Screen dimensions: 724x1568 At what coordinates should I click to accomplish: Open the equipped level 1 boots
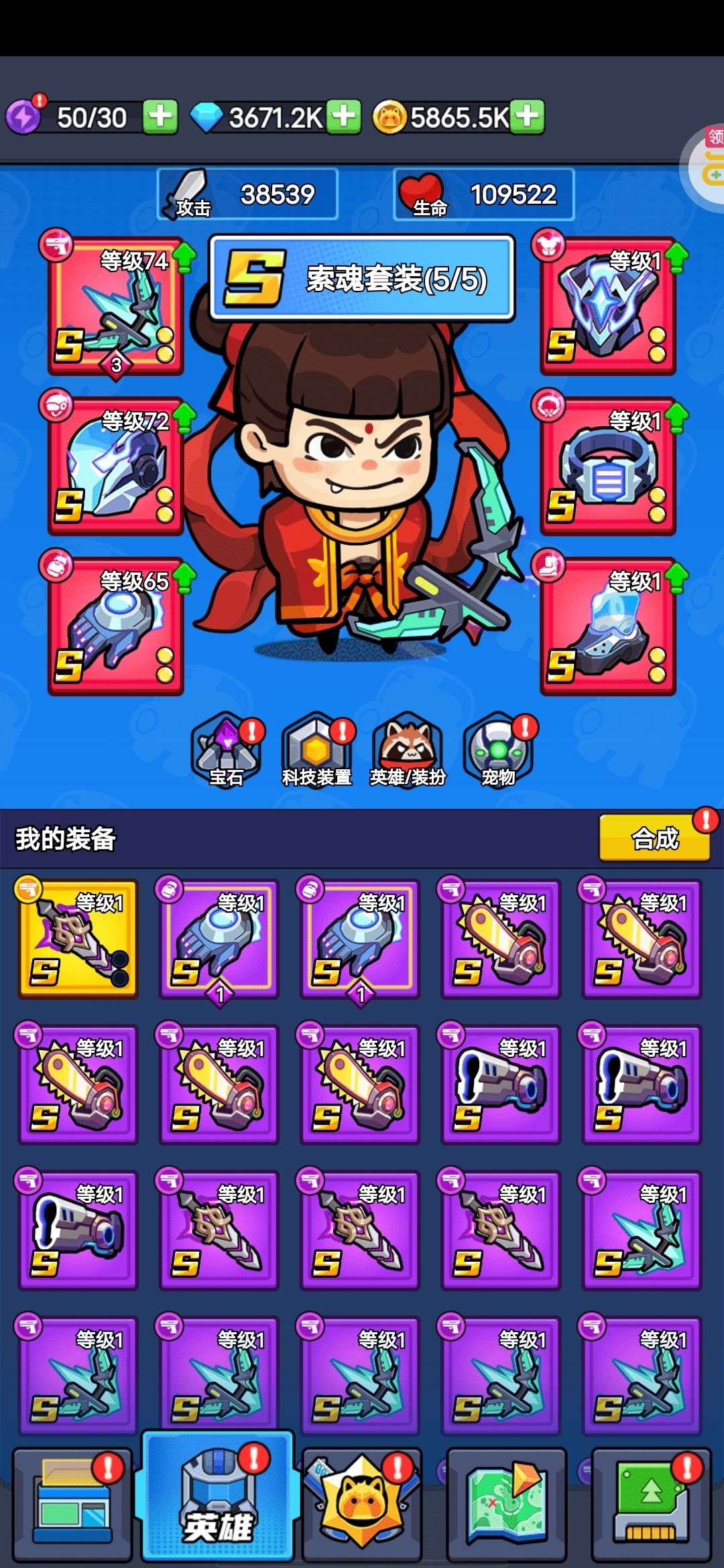pos(608,627)
